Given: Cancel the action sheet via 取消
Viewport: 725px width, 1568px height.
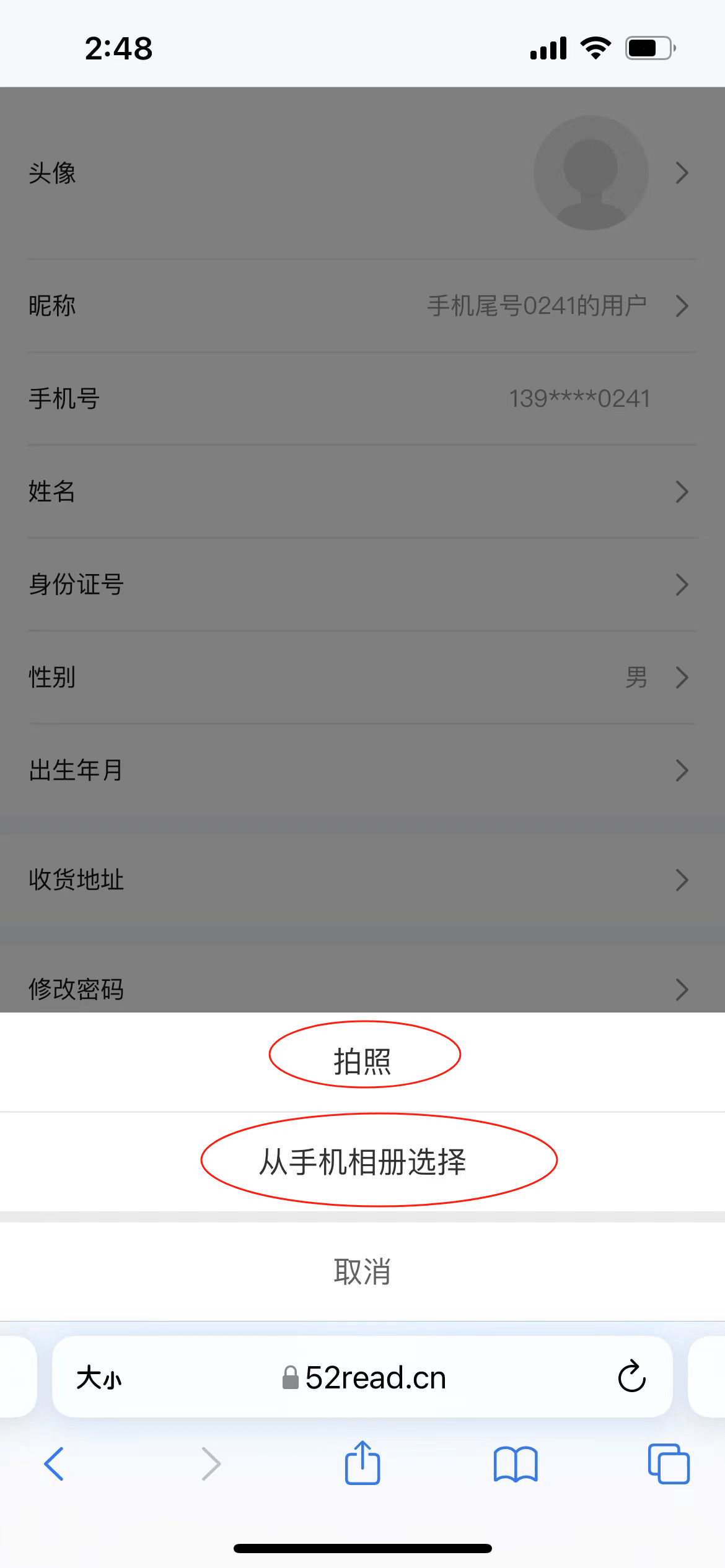Looking at the screenshot, I should pyautogui.click(x=362, y=1271).
